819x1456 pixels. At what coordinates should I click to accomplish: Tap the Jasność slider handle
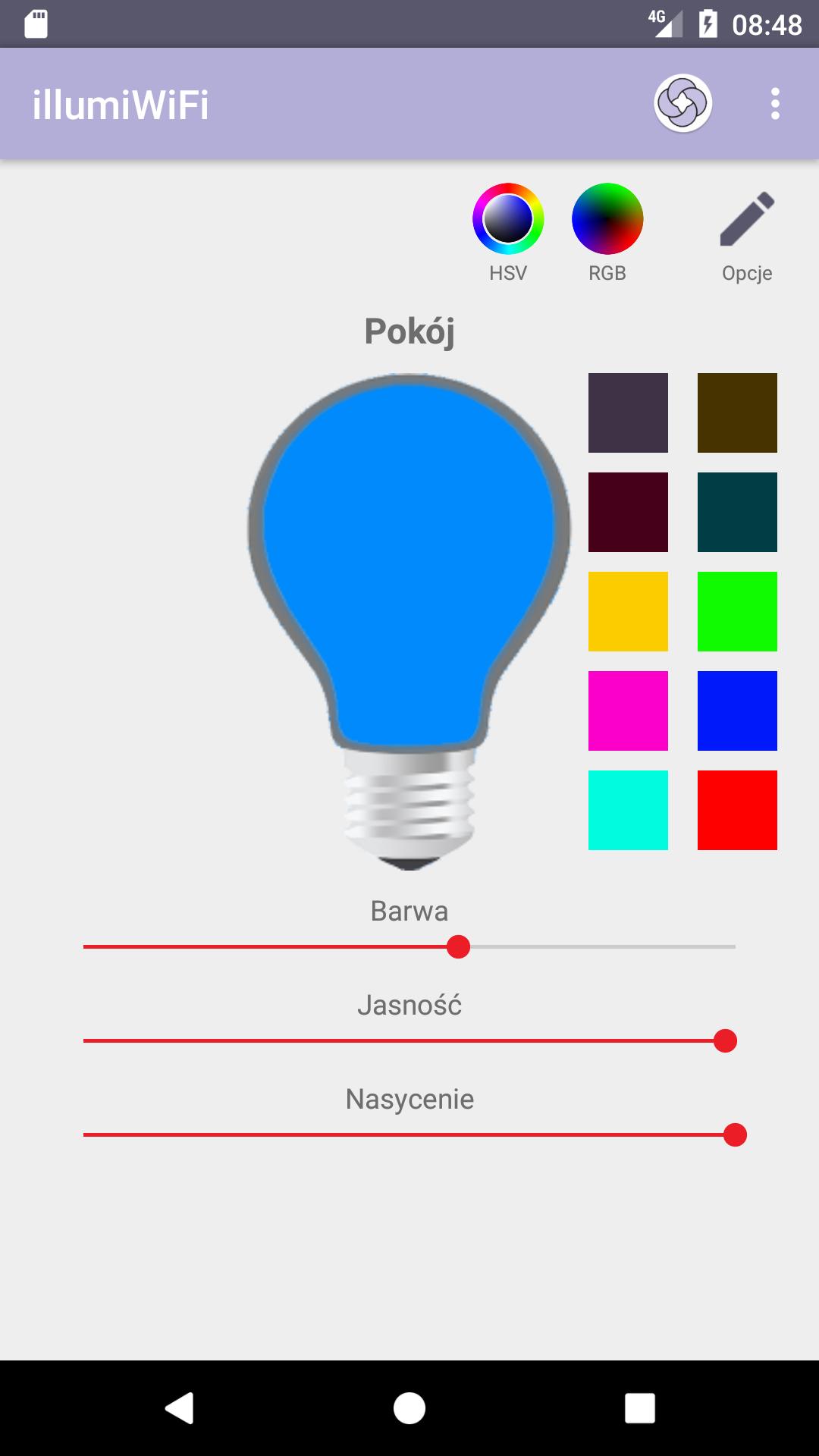(726, 1041)
